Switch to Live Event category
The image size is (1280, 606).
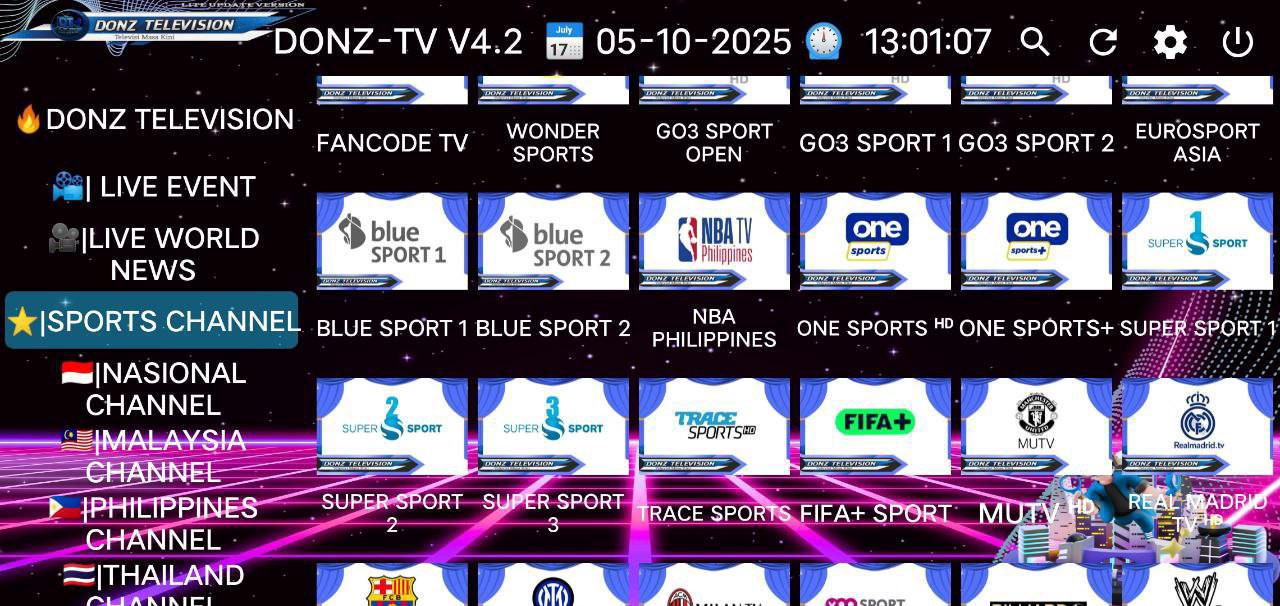154,187
